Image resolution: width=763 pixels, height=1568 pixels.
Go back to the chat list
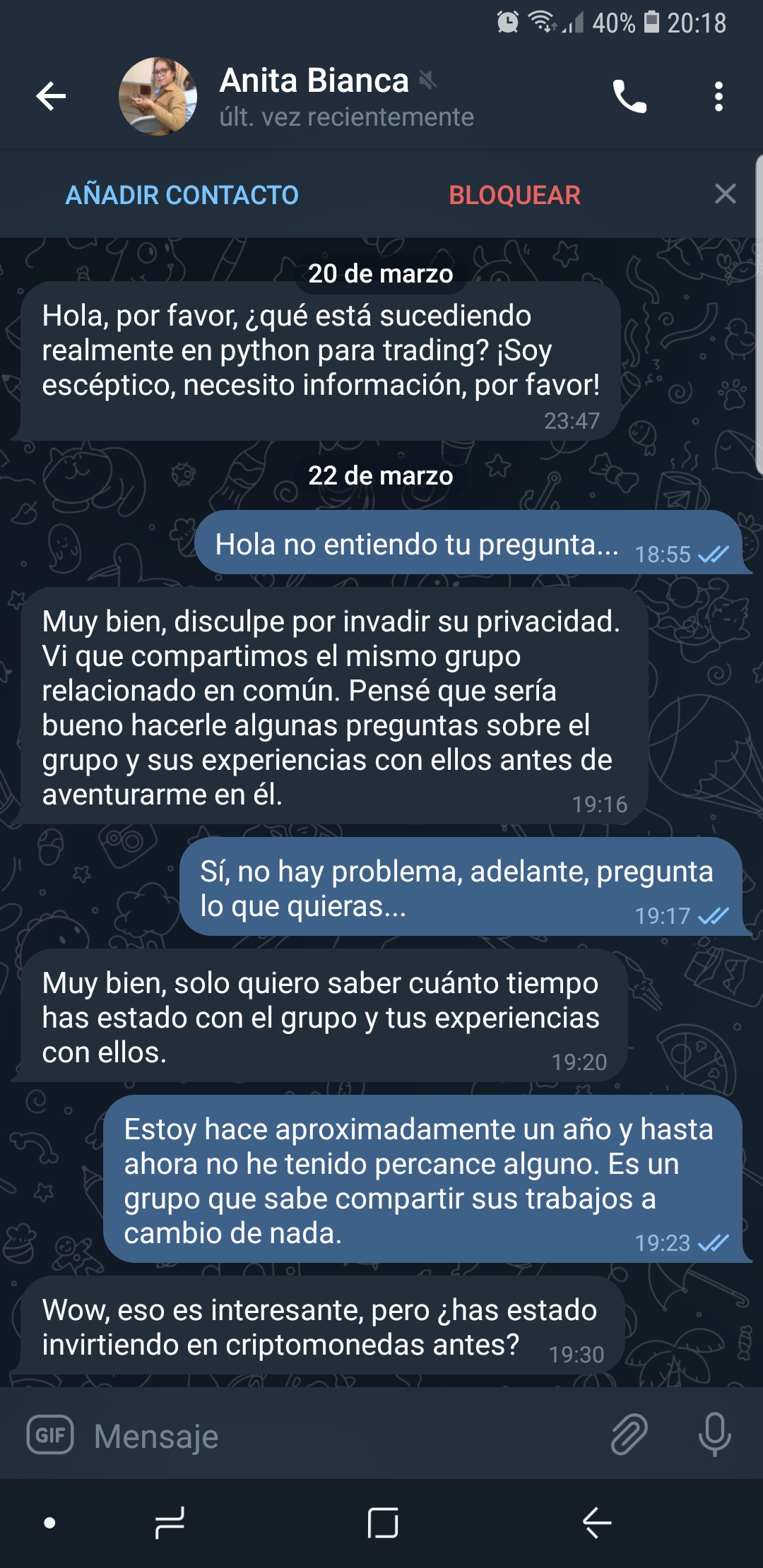click(x=51, y=96)
